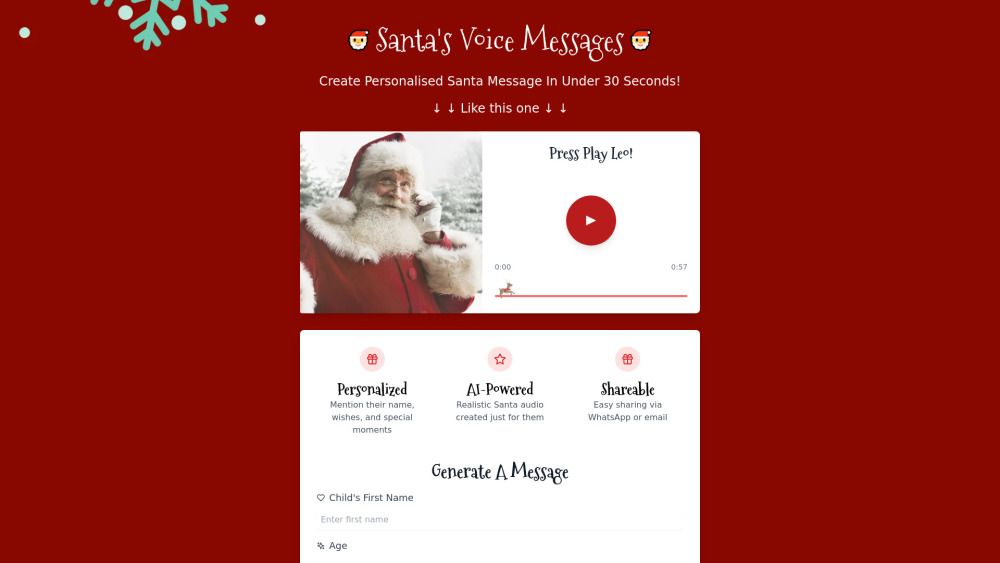
Task: Play the sample Santa message for Leo
Action: click(591, 220)
